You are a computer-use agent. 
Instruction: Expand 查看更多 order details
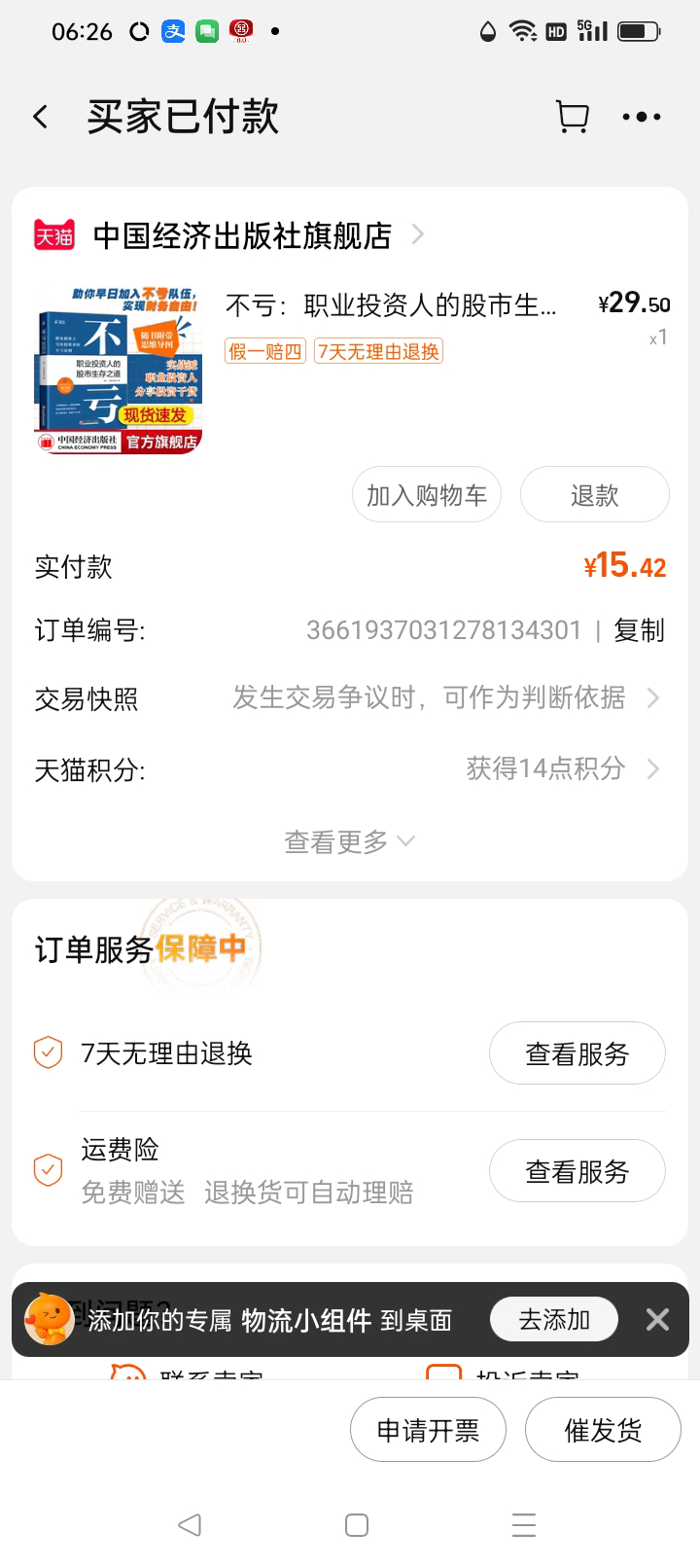pos(350,841)
